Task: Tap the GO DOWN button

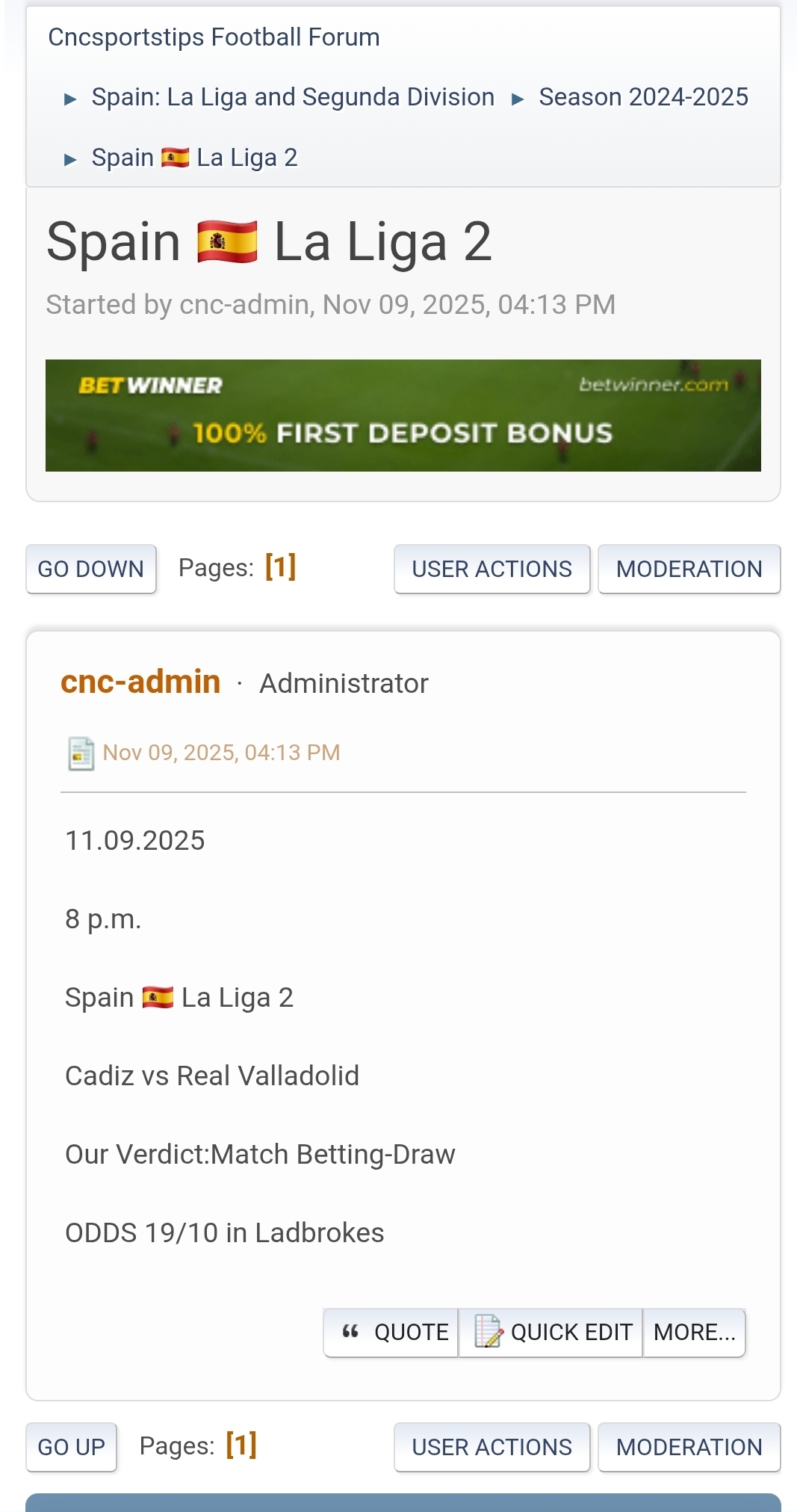Action: [90, 569]
